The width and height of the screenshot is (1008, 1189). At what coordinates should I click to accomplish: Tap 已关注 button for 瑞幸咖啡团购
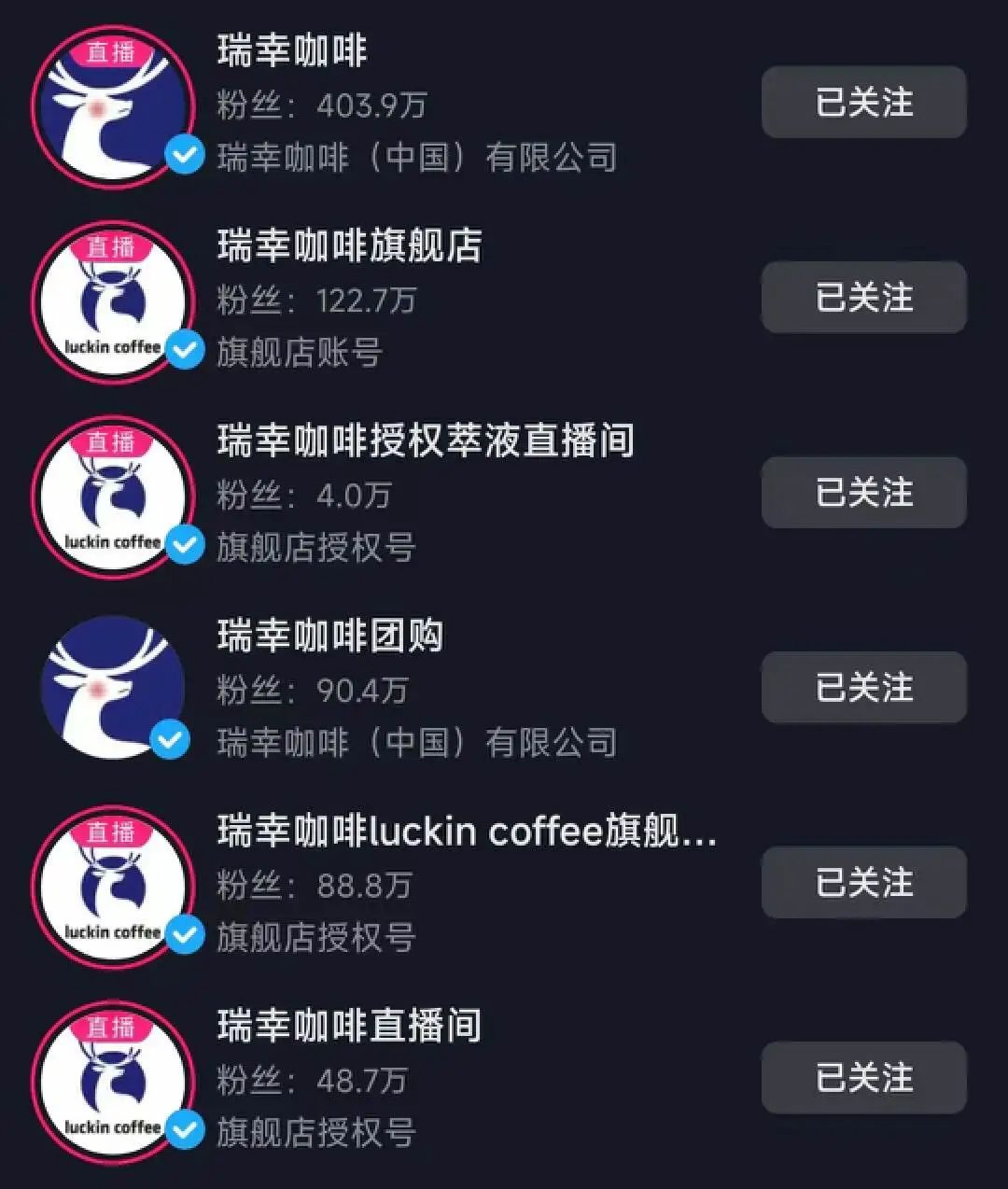[863, 687]
